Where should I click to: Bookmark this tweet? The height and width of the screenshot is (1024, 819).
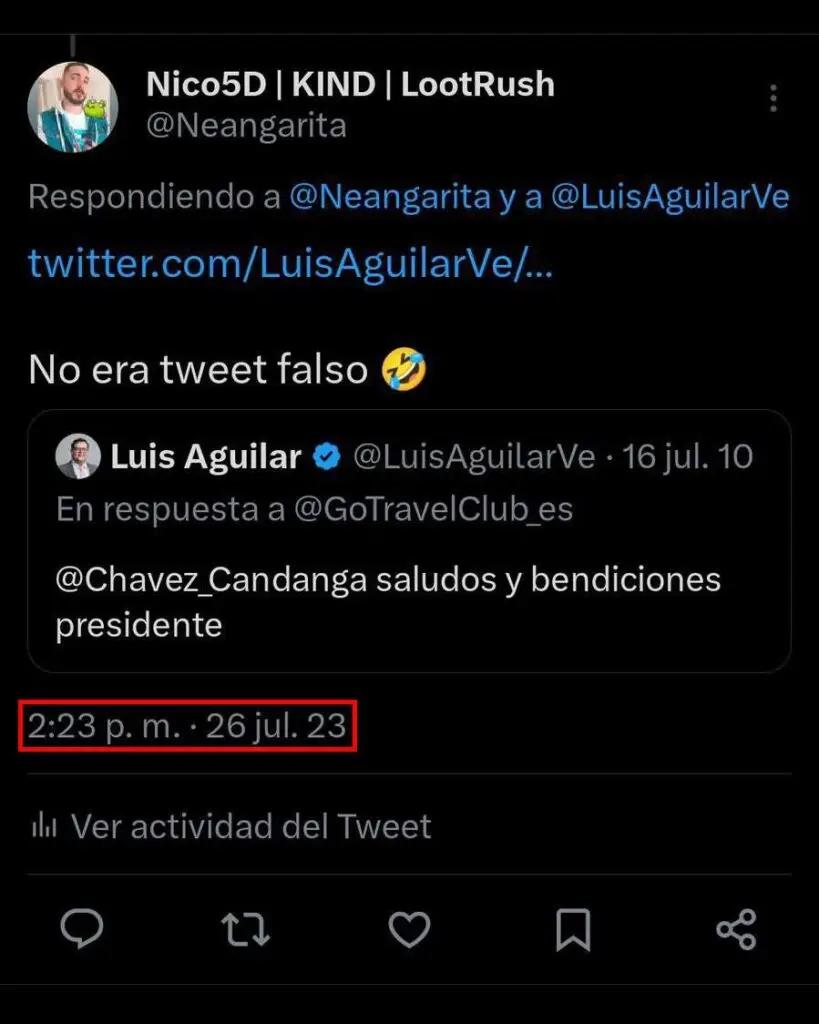pyautogui.click(x=573, y=930)
